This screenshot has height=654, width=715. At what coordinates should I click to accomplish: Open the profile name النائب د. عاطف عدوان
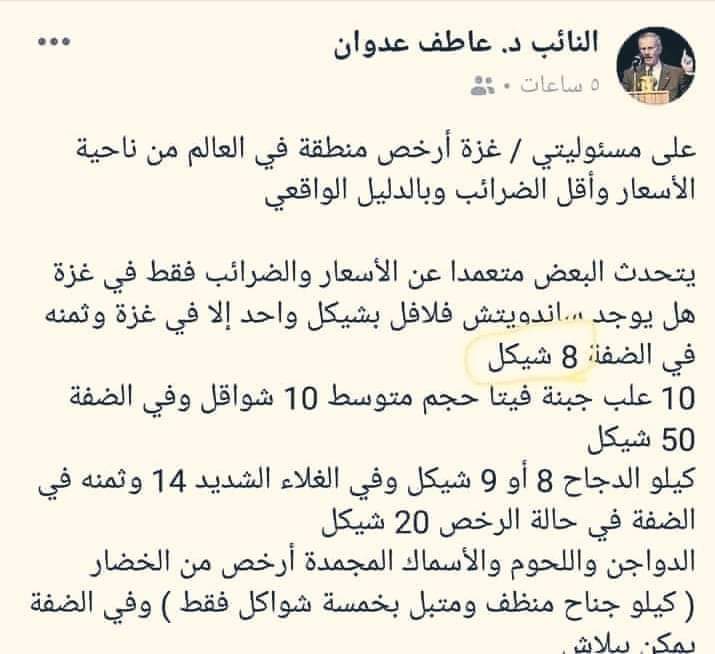click(485, 46)
